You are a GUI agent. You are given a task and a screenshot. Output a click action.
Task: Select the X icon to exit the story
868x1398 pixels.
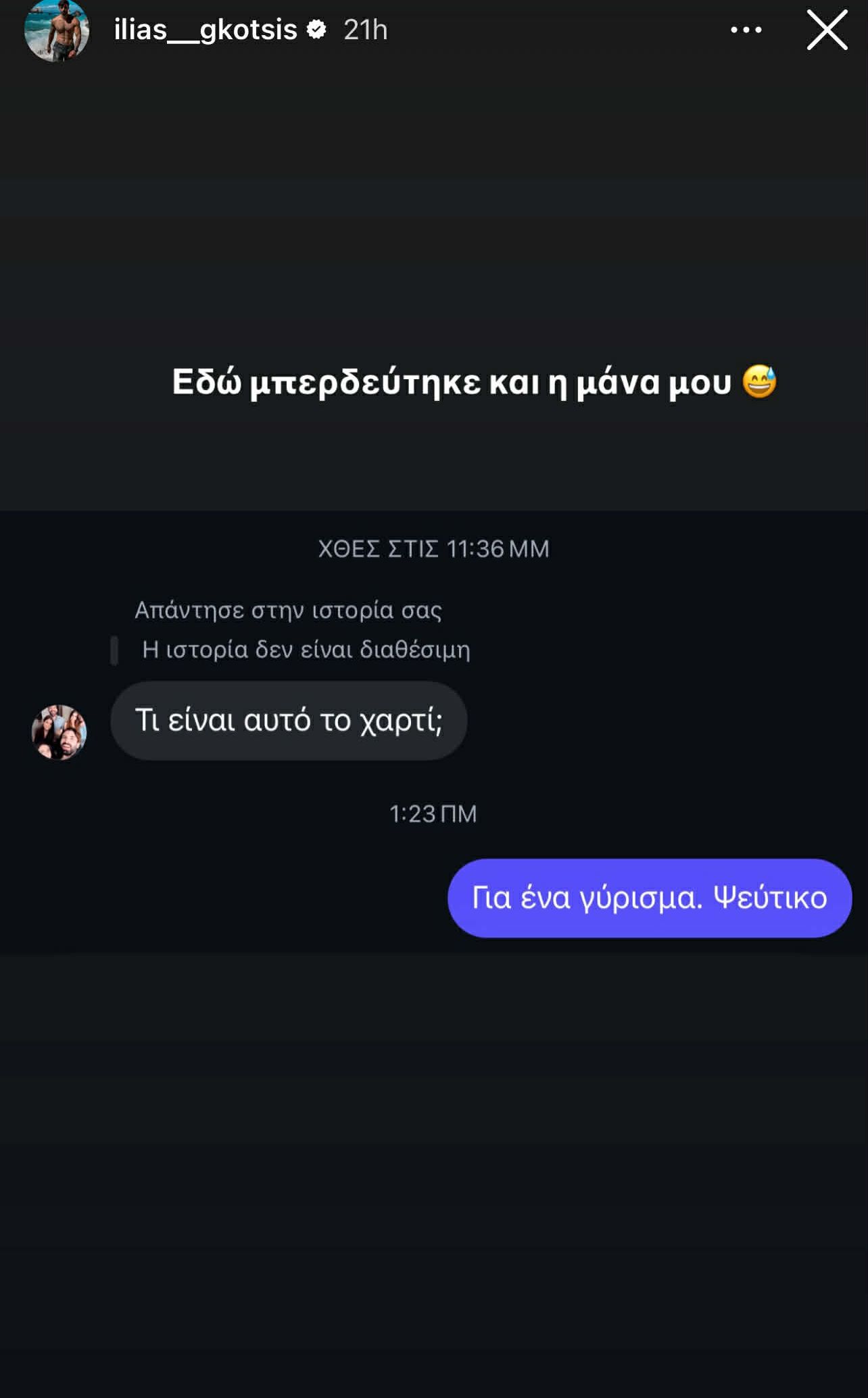click(826, 30)
